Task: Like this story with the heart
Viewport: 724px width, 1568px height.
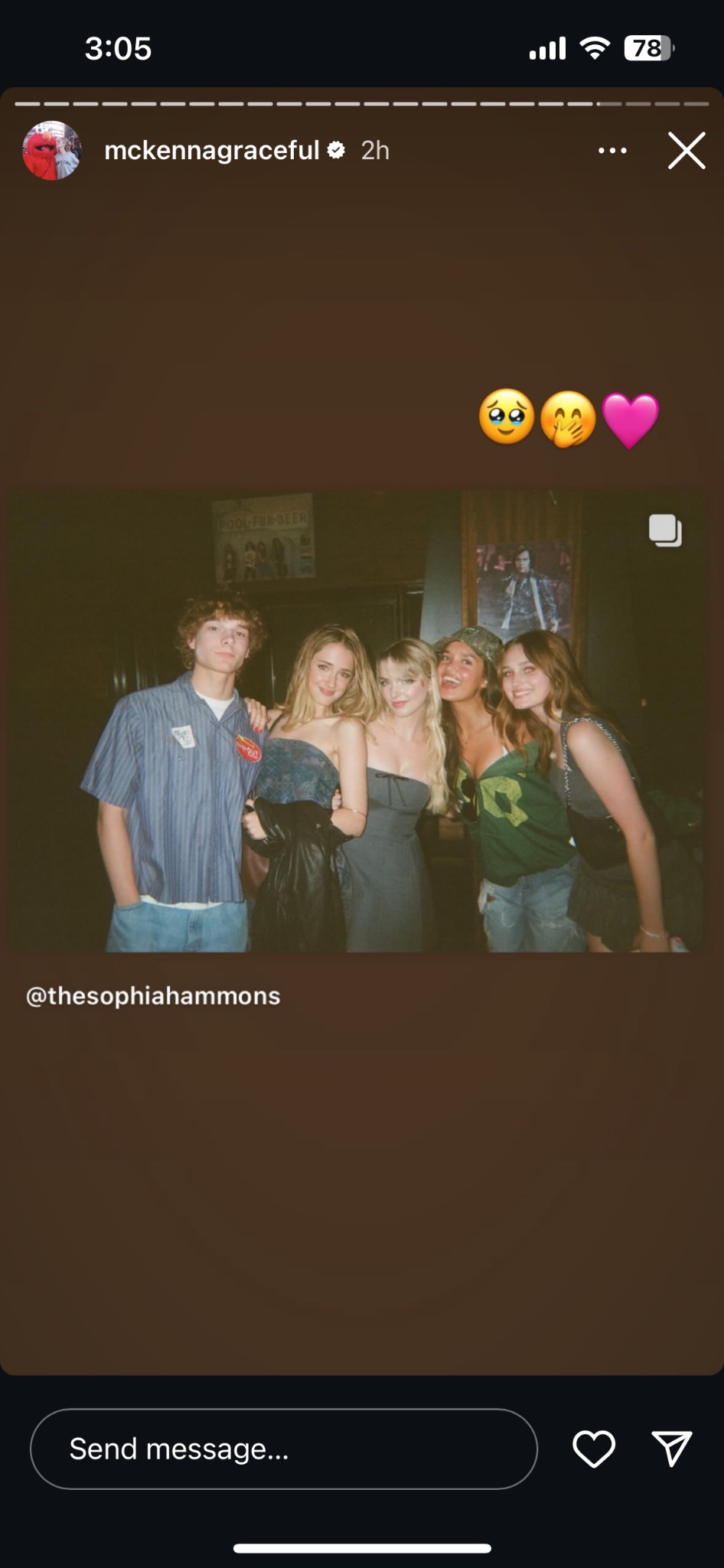Action: (594, 1449)
